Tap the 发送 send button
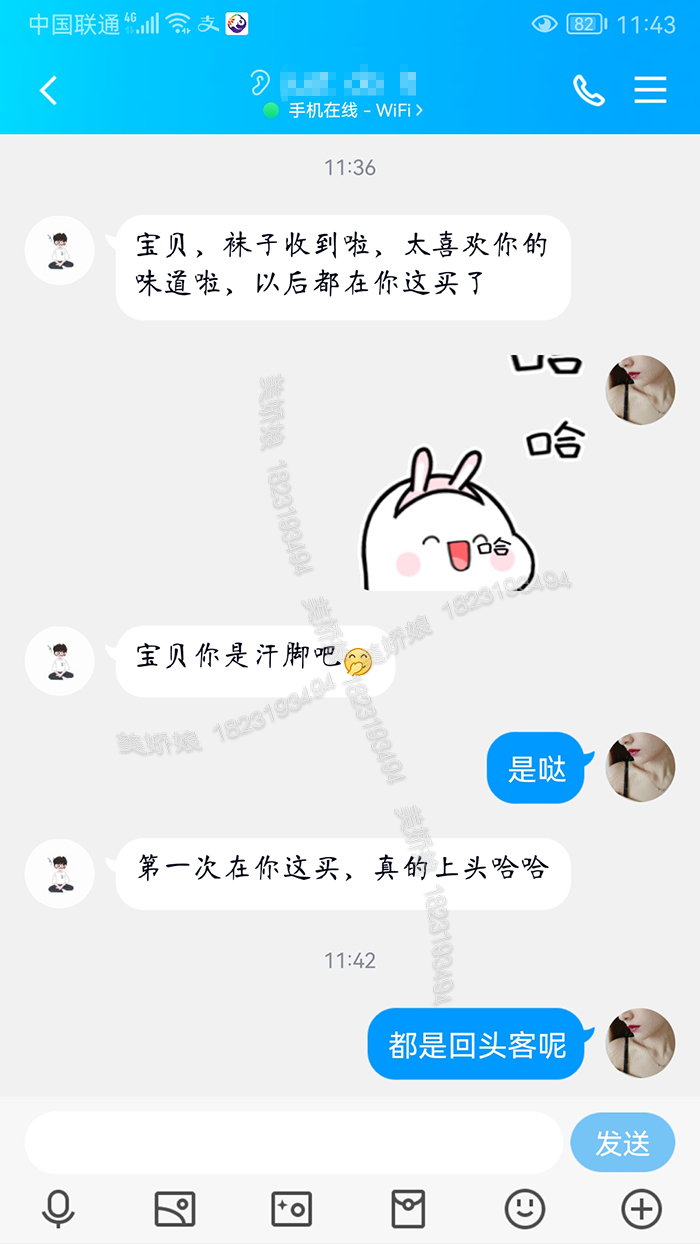The image size is (700, 1244). (622, 1142)
